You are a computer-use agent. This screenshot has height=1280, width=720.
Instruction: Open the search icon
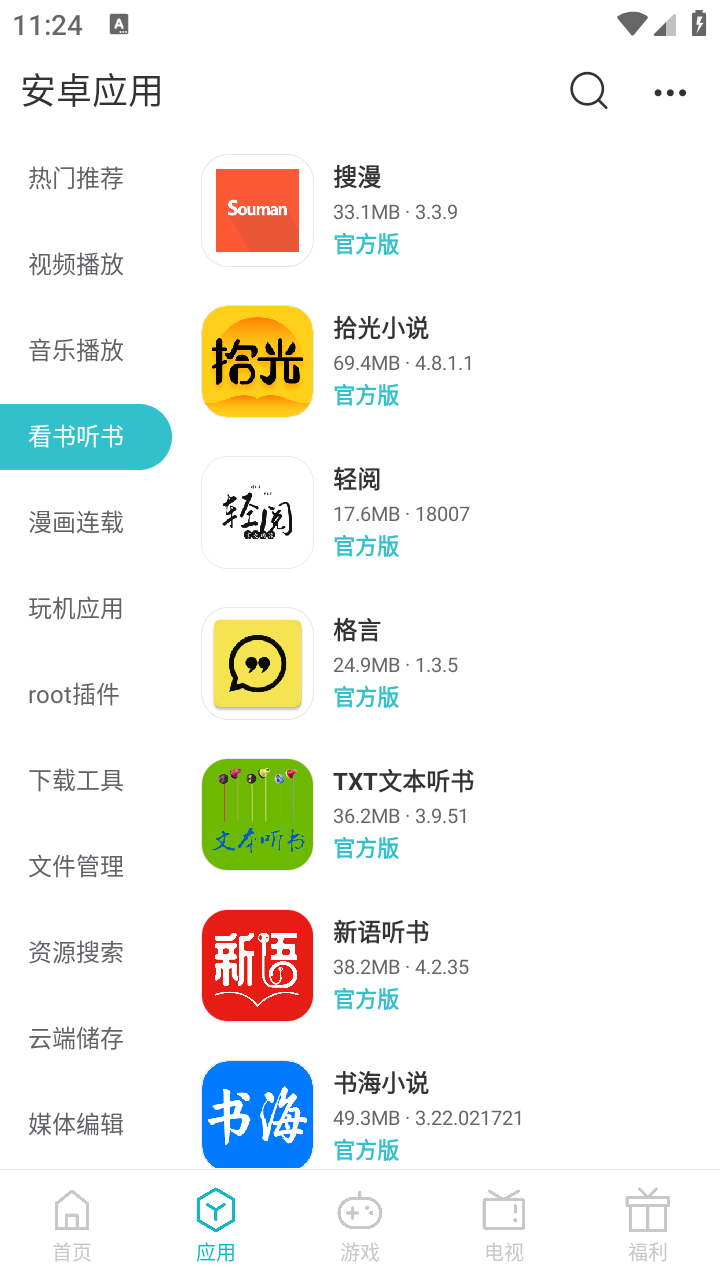588,91
